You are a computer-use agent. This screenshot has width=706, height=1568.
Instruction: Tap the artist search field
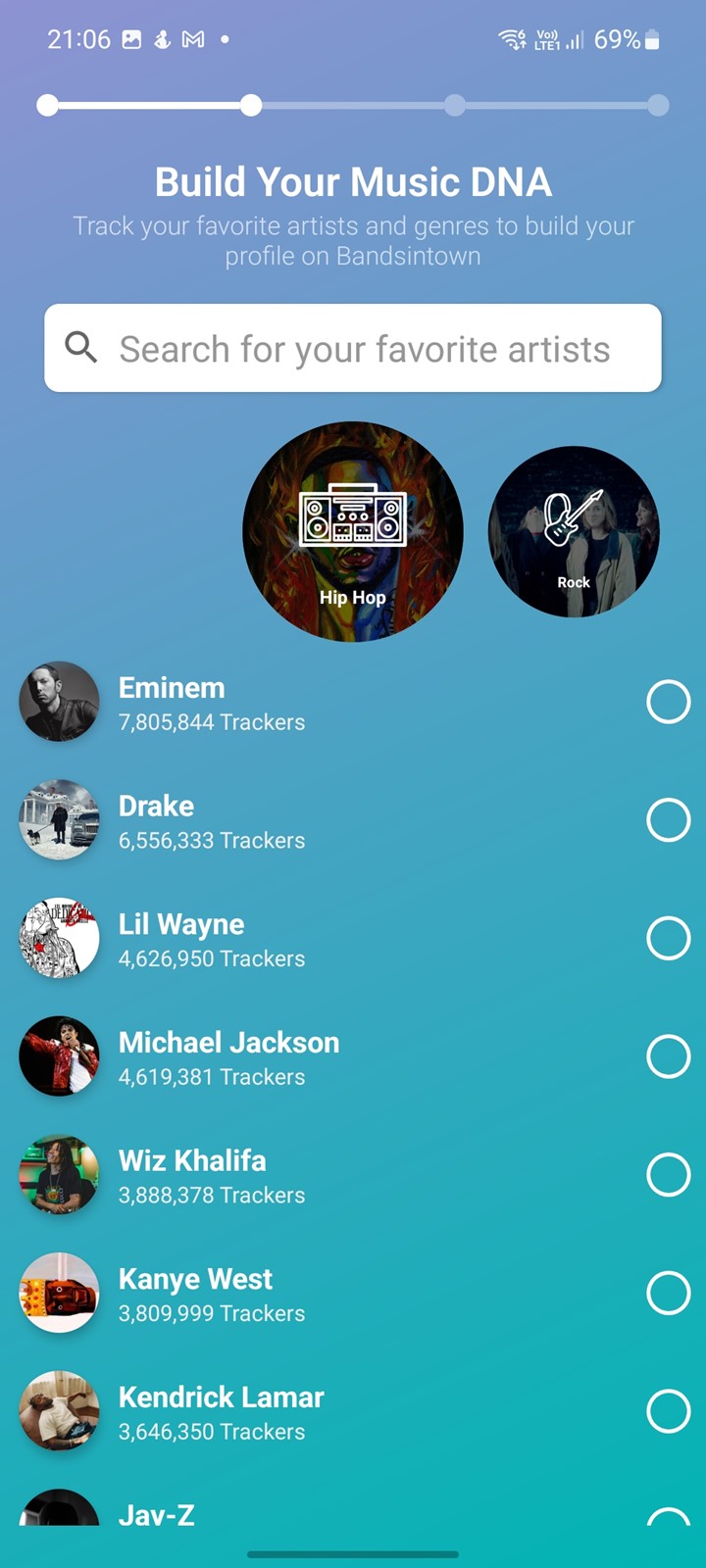353,348
